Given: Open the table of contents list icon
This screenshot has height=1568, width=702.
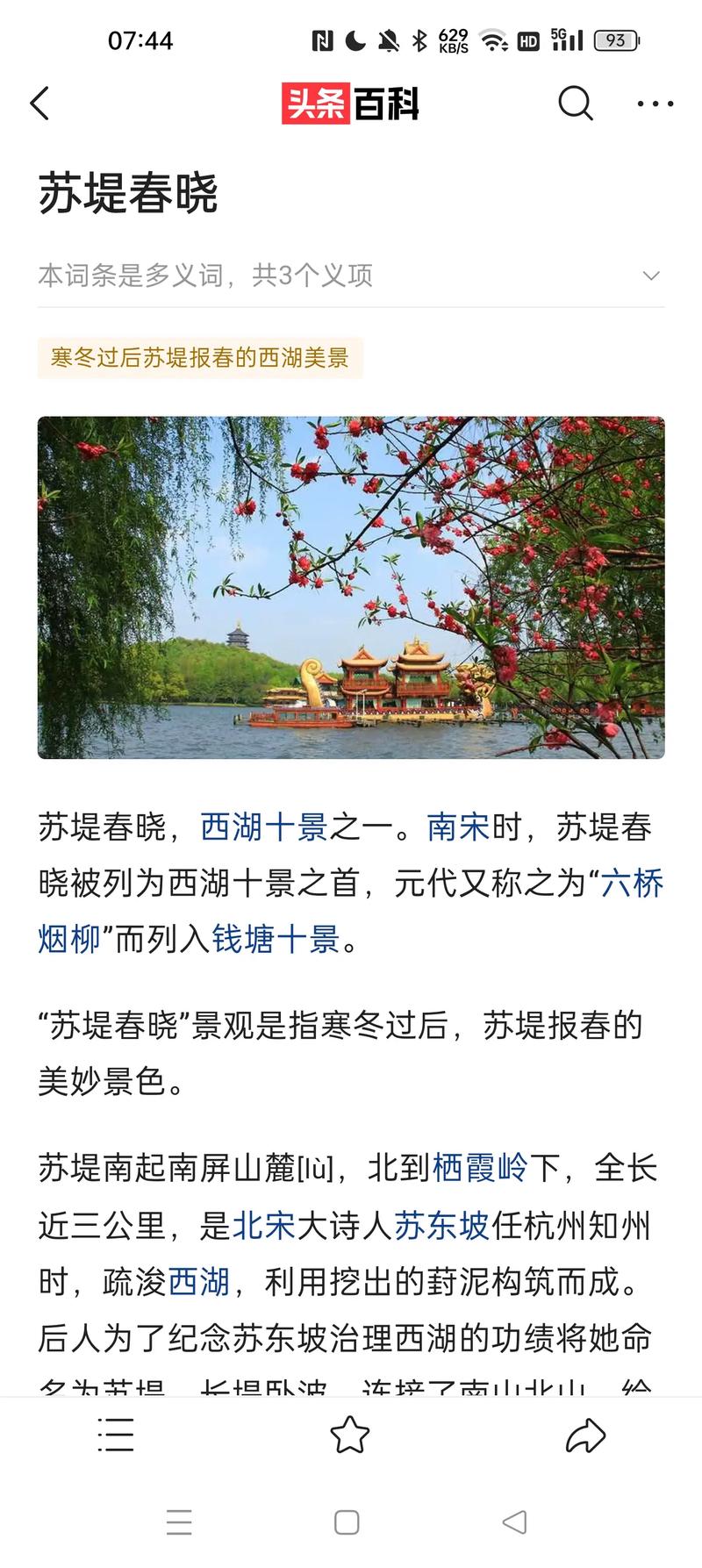Looking at the screenshot, I should coord(116,1436).
